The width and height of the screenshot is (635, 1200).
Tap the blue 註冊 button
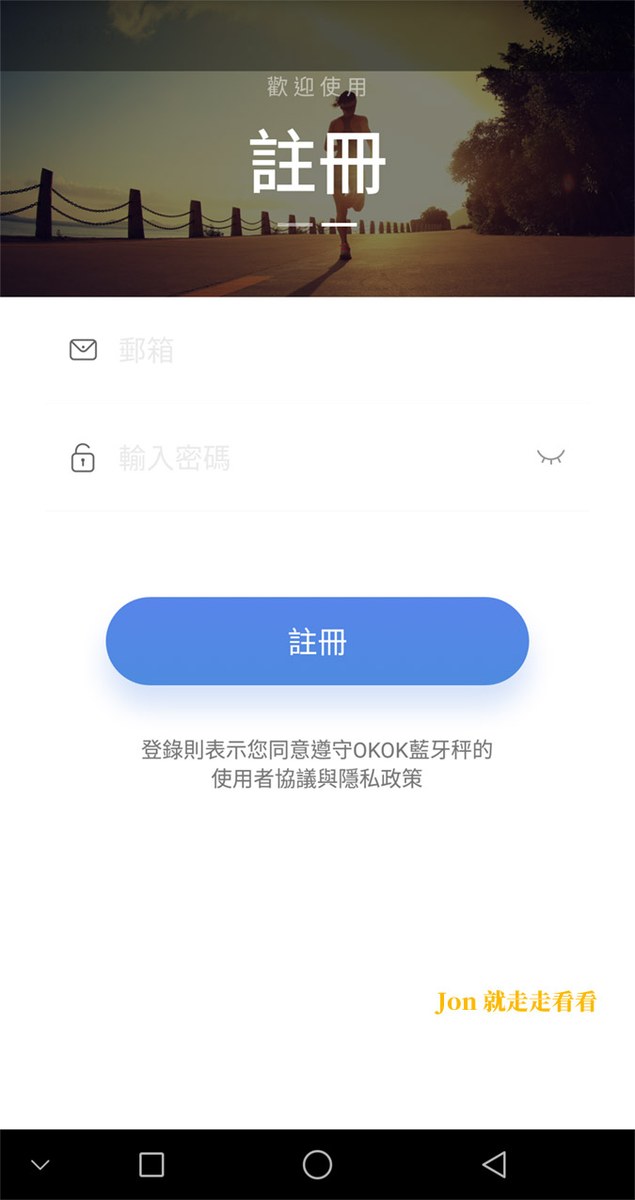317,641
